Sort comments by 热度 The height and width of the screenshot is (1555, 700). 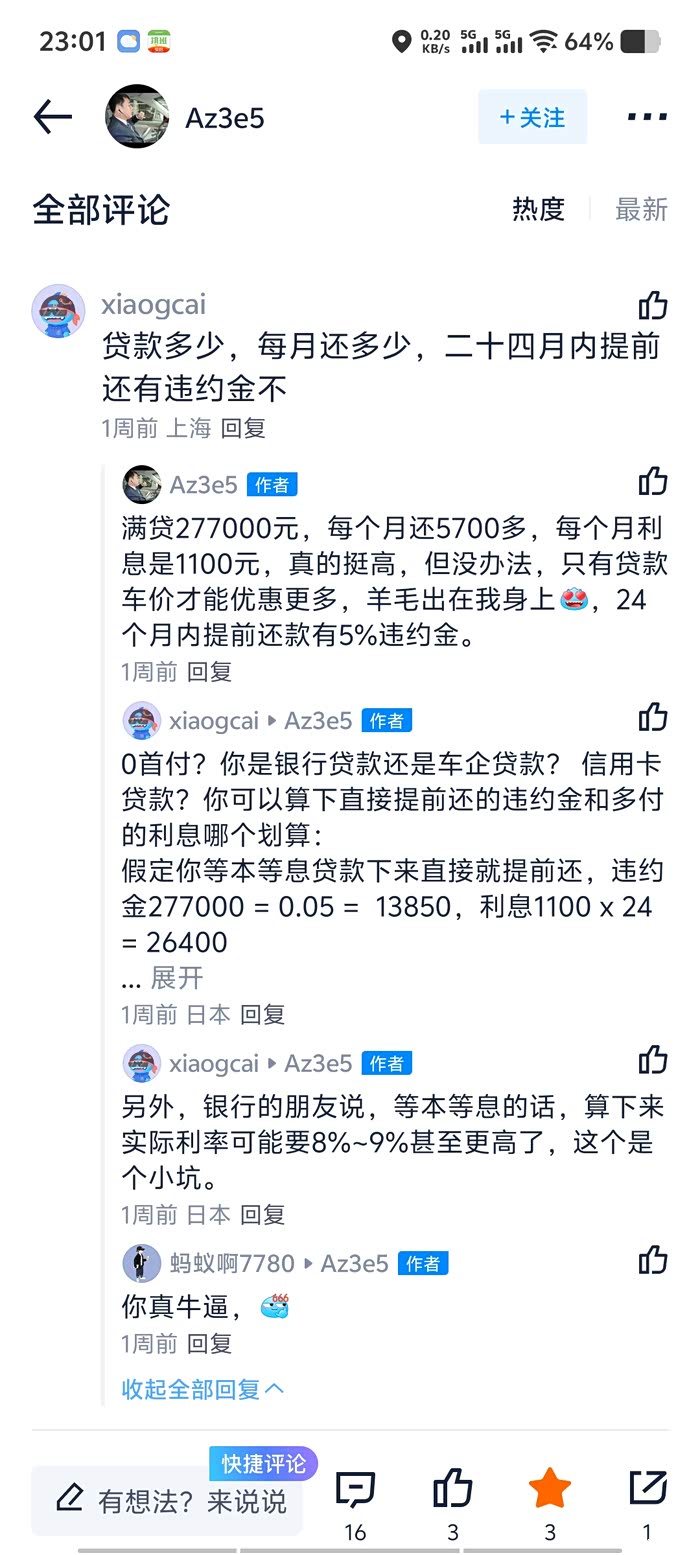click(x=539, y=209)
